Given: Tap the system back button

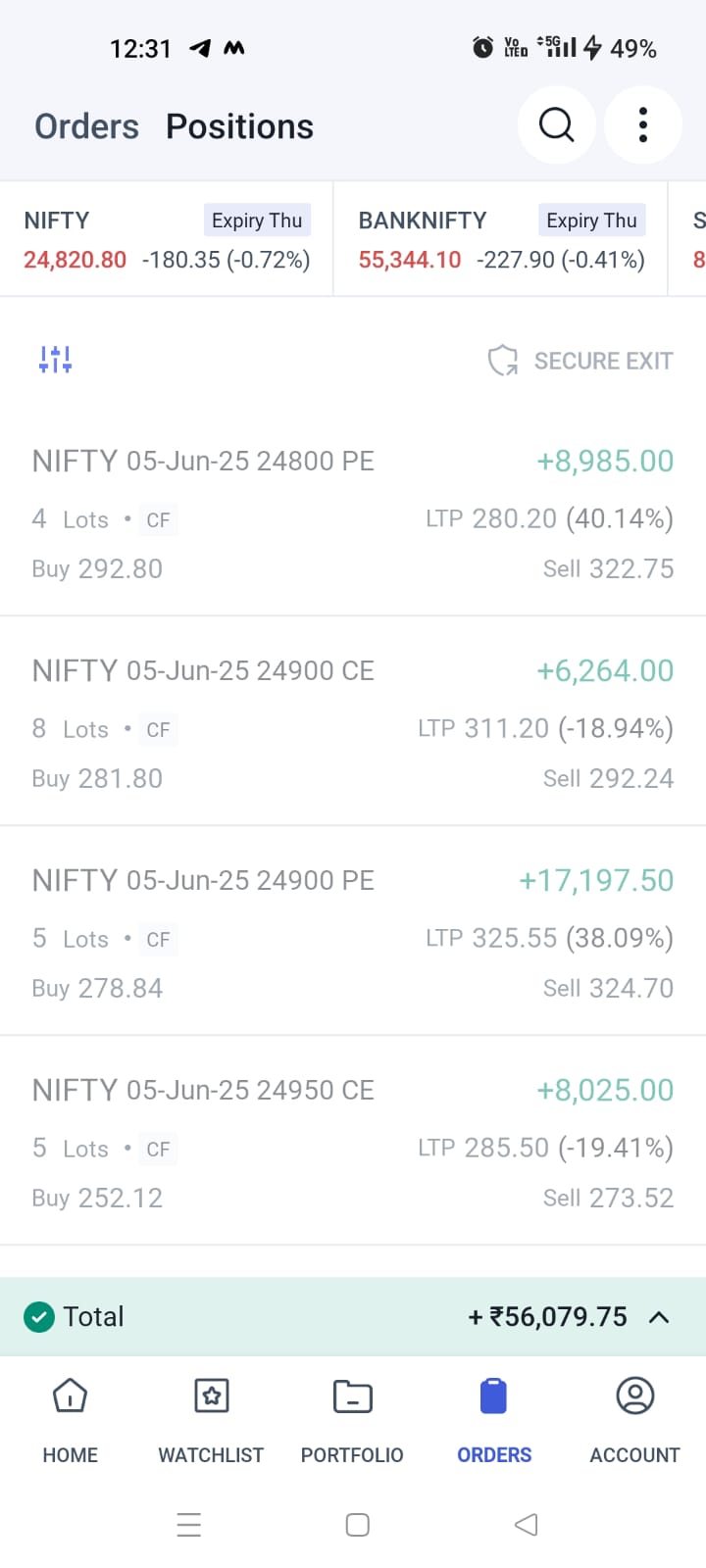Looking at the screenshot, I should (527, 1524).
